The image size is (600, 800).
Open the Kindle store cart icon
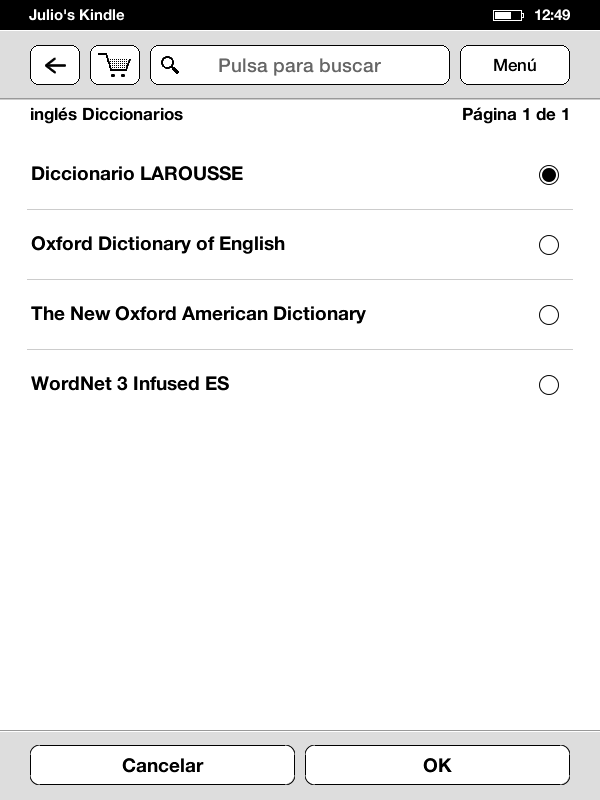click(115, 65)
